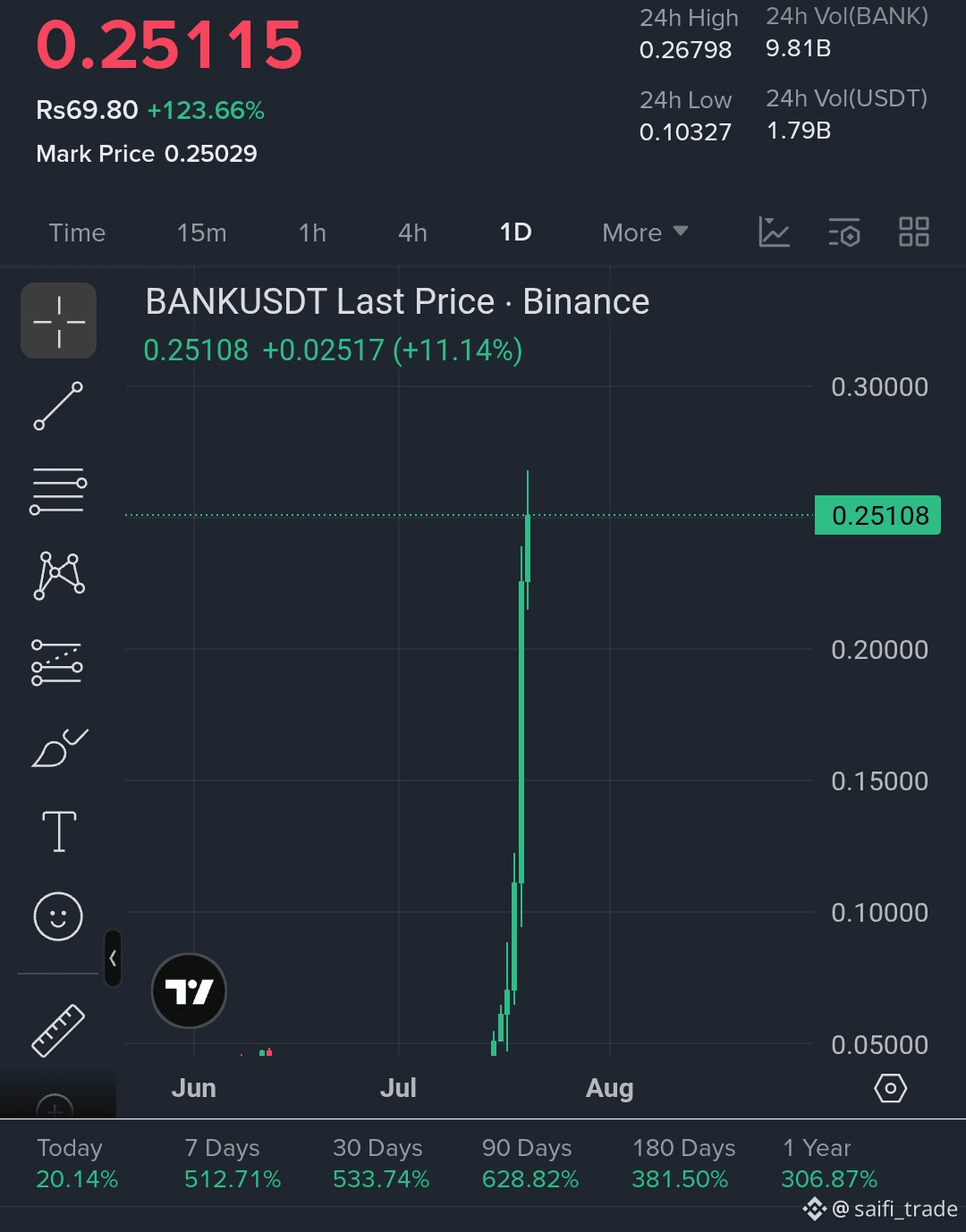Choose the trend line drawing tool
The width and height of the screenshot is (966, 1232).
click(59, 406)
